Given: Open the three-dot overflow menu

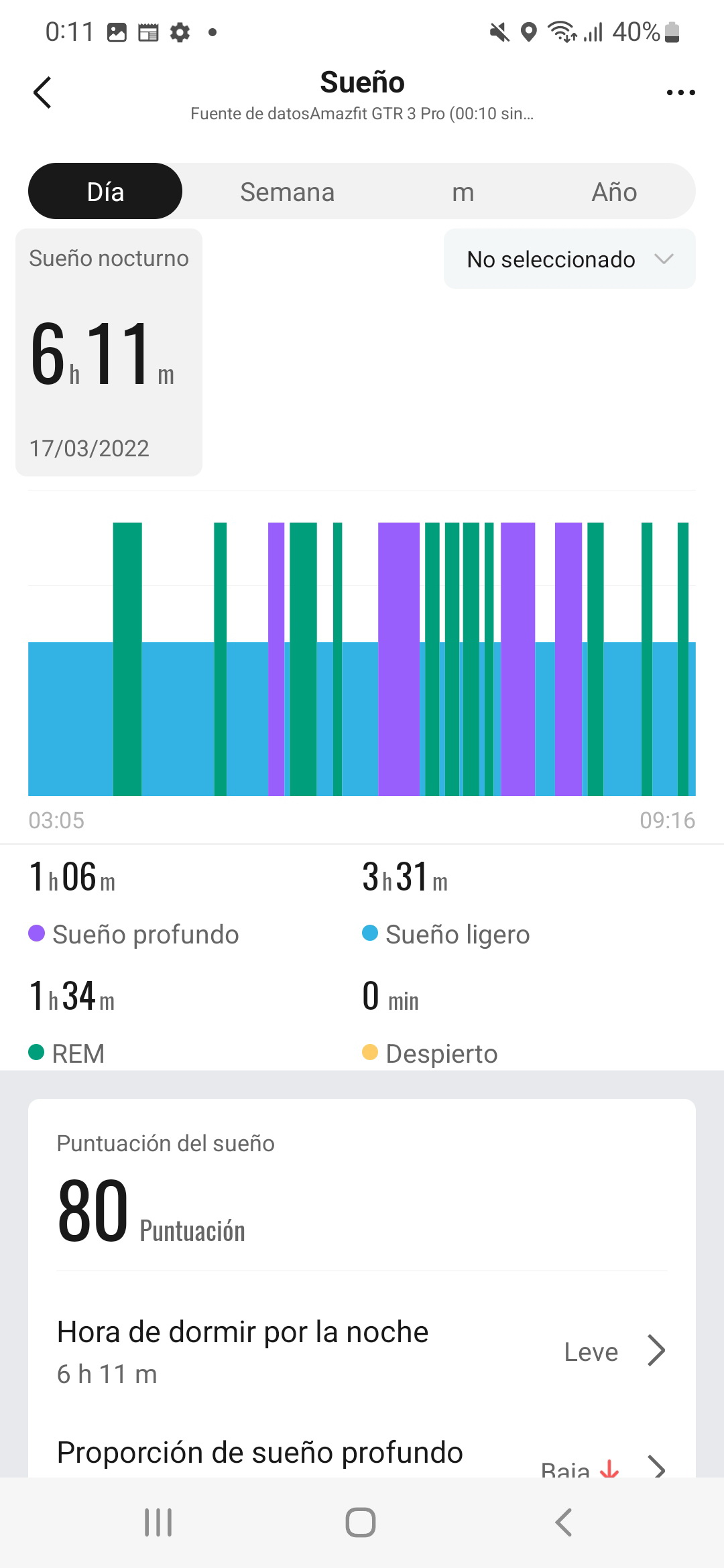Looking at the screenshot, I should pos(680,92).
